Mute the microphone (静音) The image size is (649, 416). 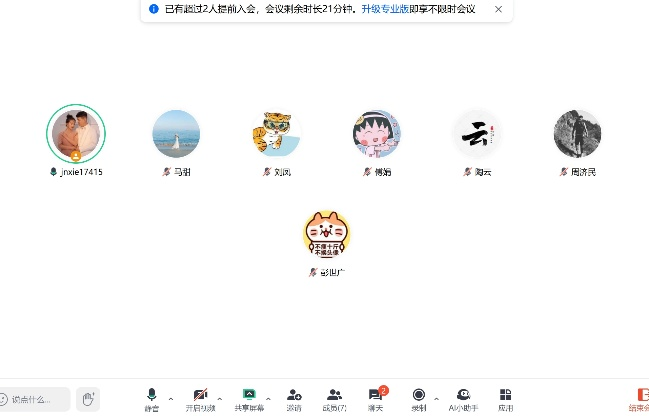(x=151, y=398)
